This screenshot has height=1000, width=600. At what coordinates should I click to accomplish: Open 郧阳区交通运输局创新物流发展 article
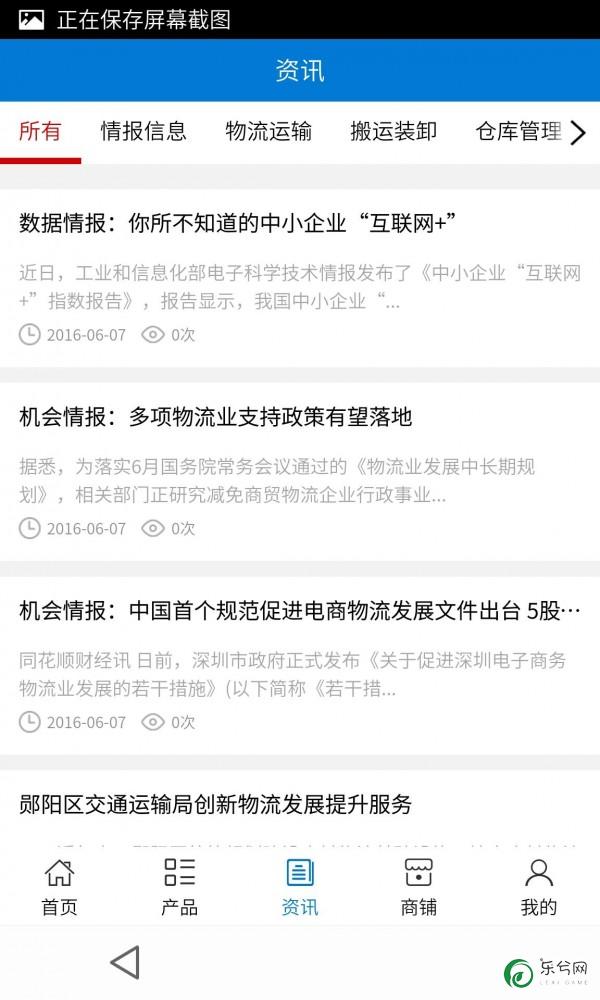[x=216, y=804]
